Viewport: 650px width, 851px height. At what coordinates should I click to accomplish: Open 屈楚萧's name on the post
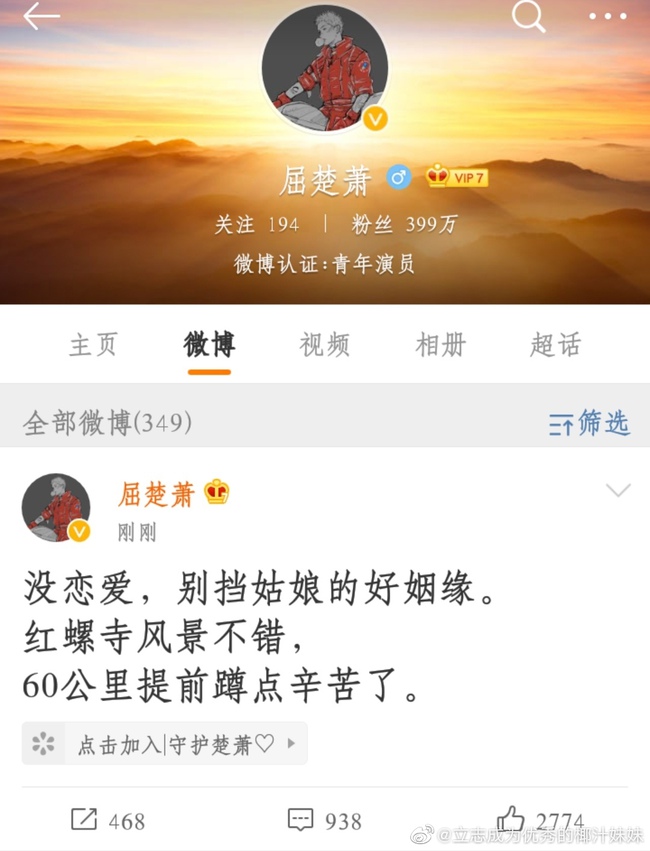point(158,493)
